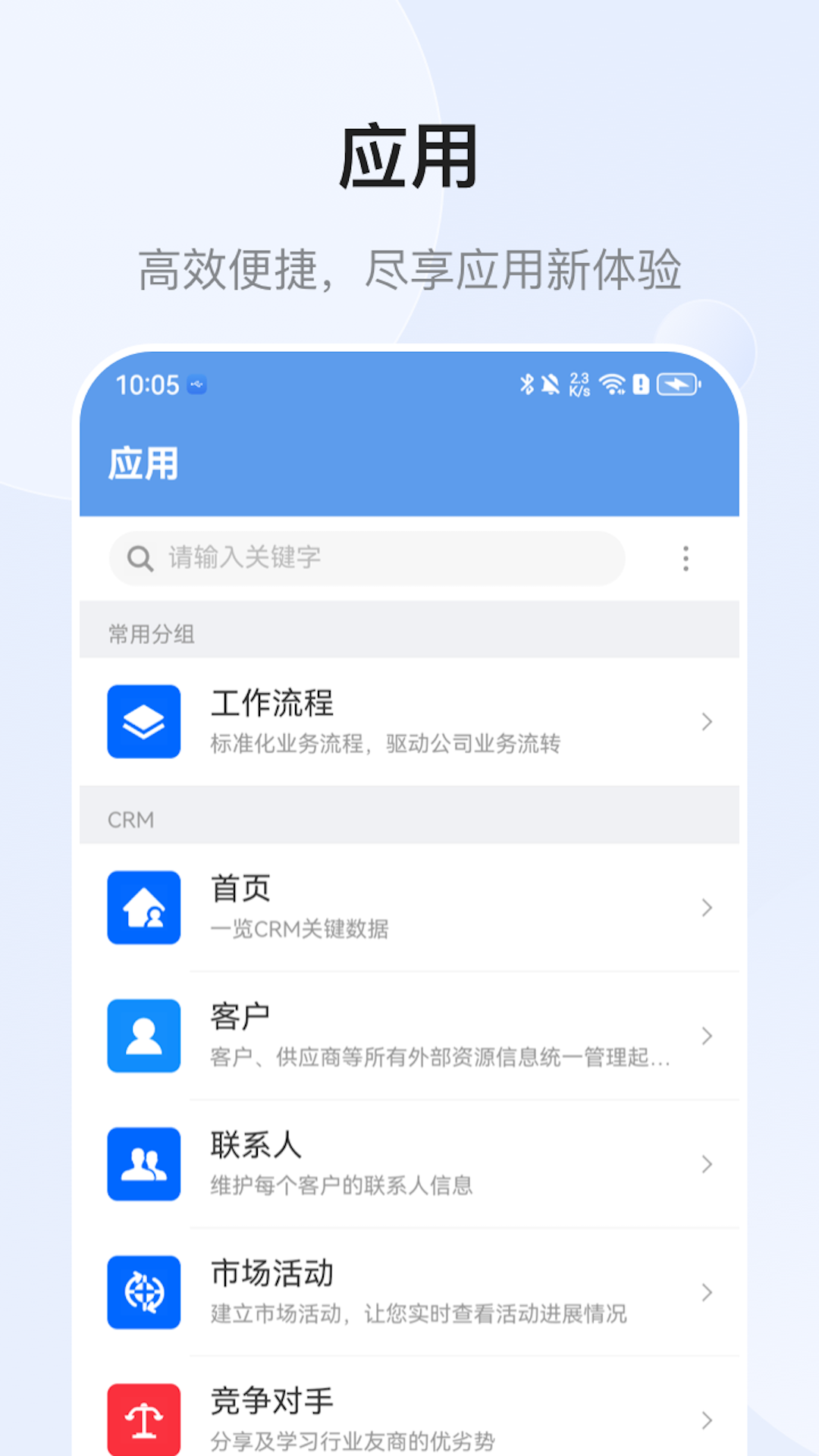Tap the red 竞争对手 competitor icon
This screenshot has width=819, height=1456.
tap(143, 1418)
